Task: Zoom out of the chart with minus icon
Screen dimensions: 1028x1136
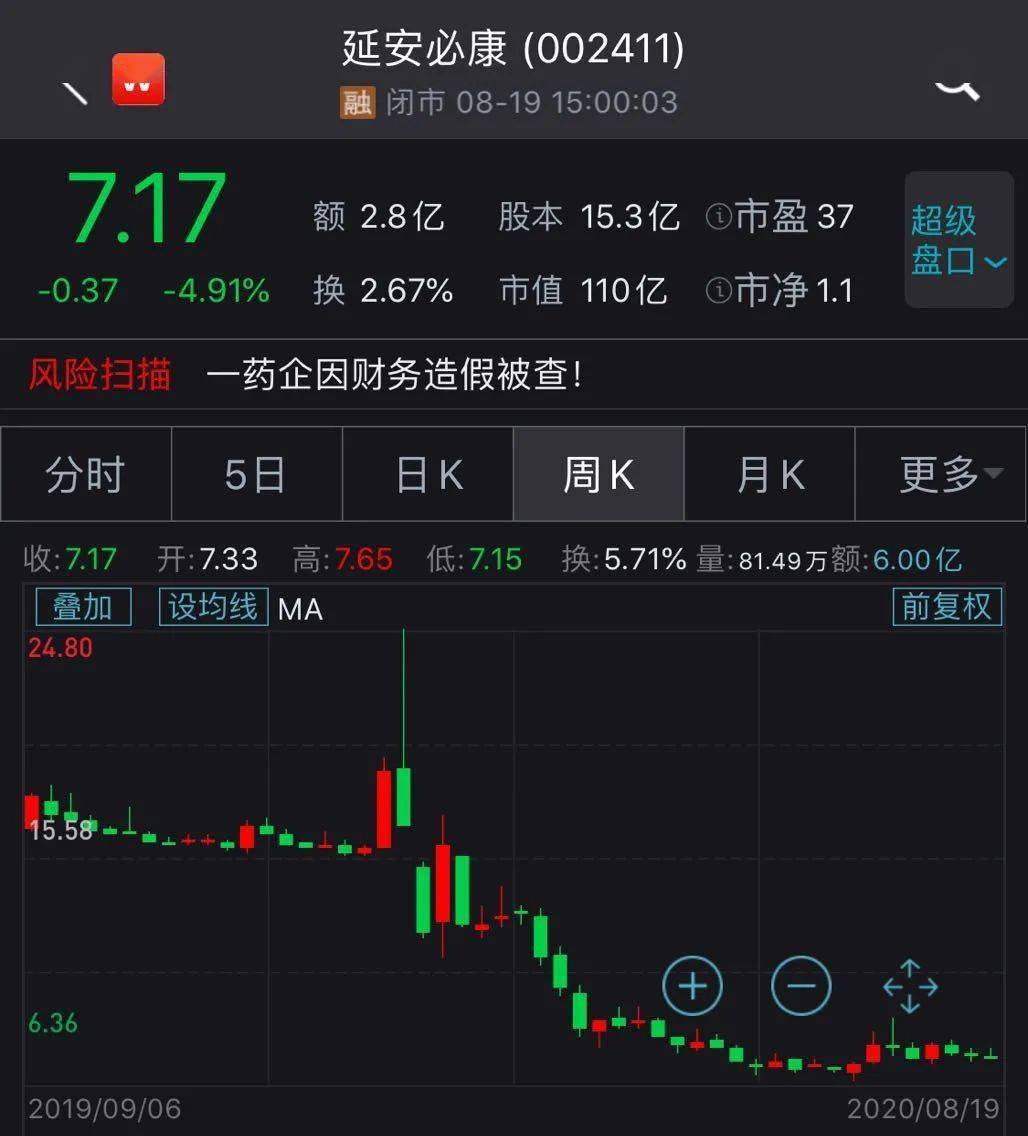Action: [800, 986]
